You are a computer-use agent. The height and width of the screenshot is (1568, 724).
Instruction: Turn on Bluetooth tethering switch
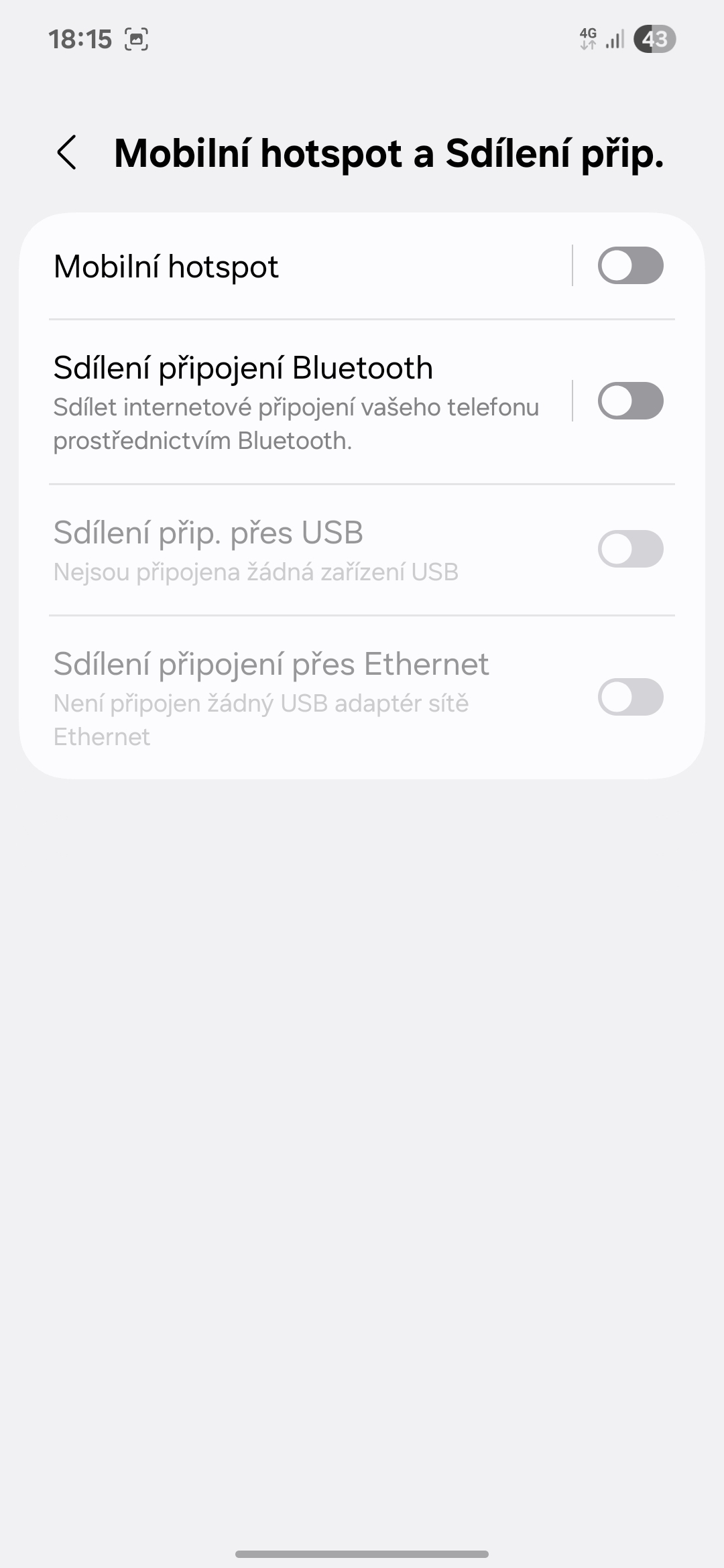coord(630,401)
